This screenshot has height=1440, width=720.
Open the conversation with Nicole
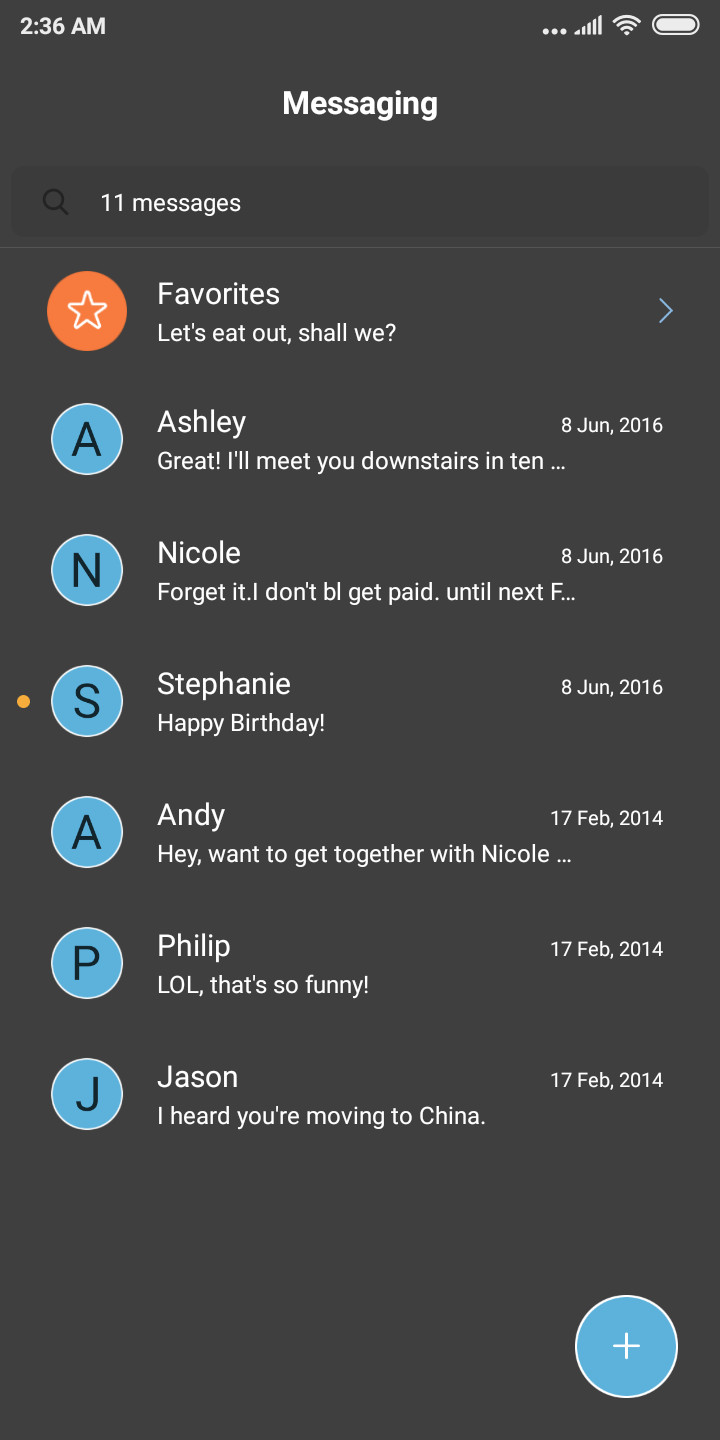[360, 571]
